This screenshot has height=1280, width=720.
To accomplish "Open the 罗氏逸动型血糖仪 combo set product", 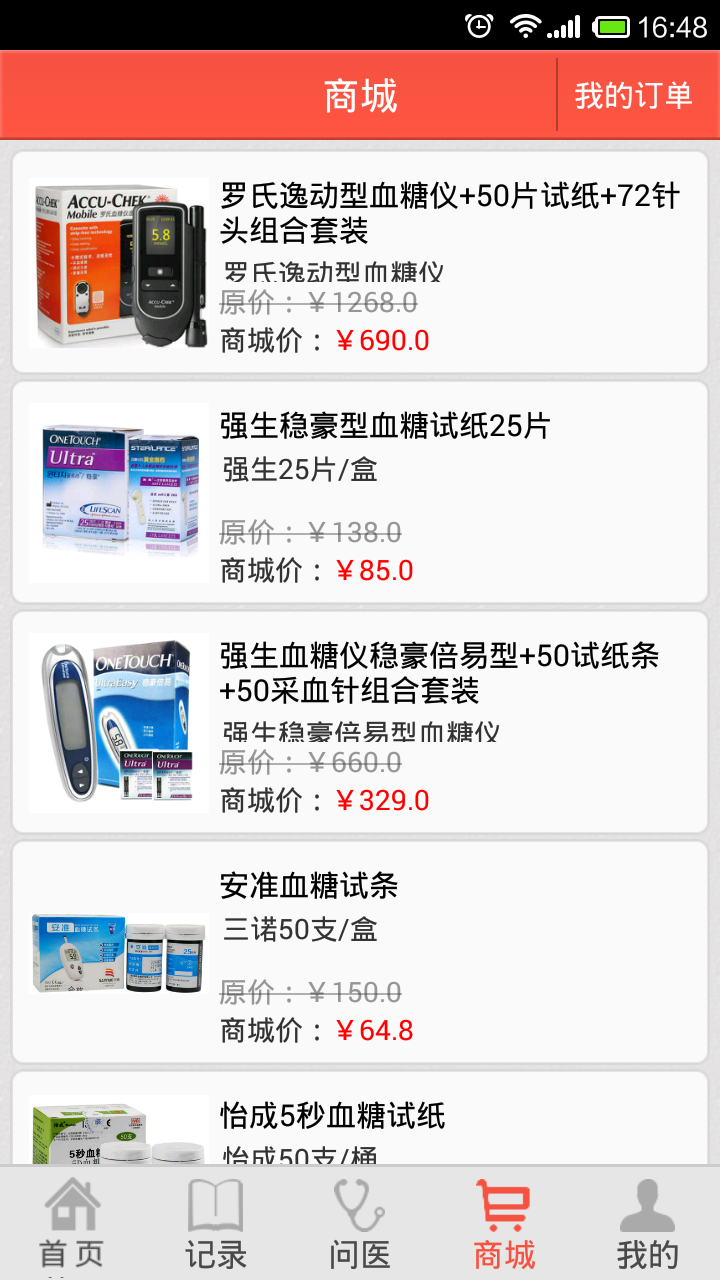I will pos(360,262).
